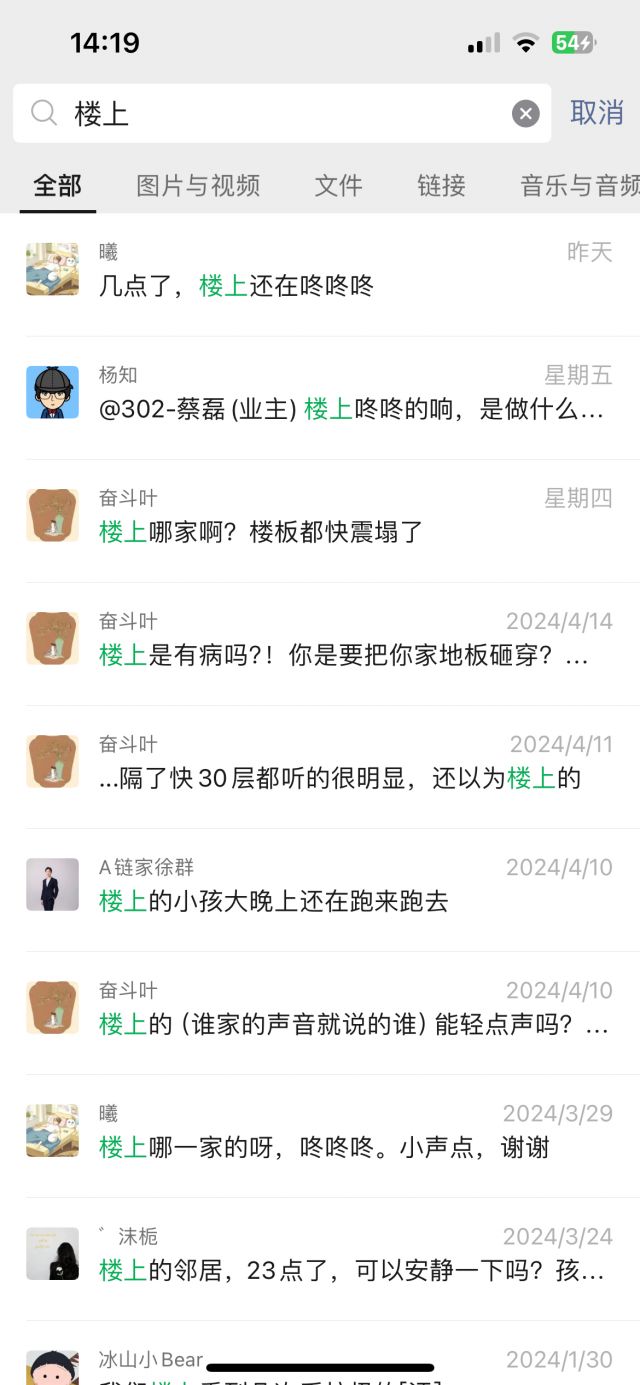Select the 文件 tab
This screenshot has width=640, height=1385.
[338, 185]
